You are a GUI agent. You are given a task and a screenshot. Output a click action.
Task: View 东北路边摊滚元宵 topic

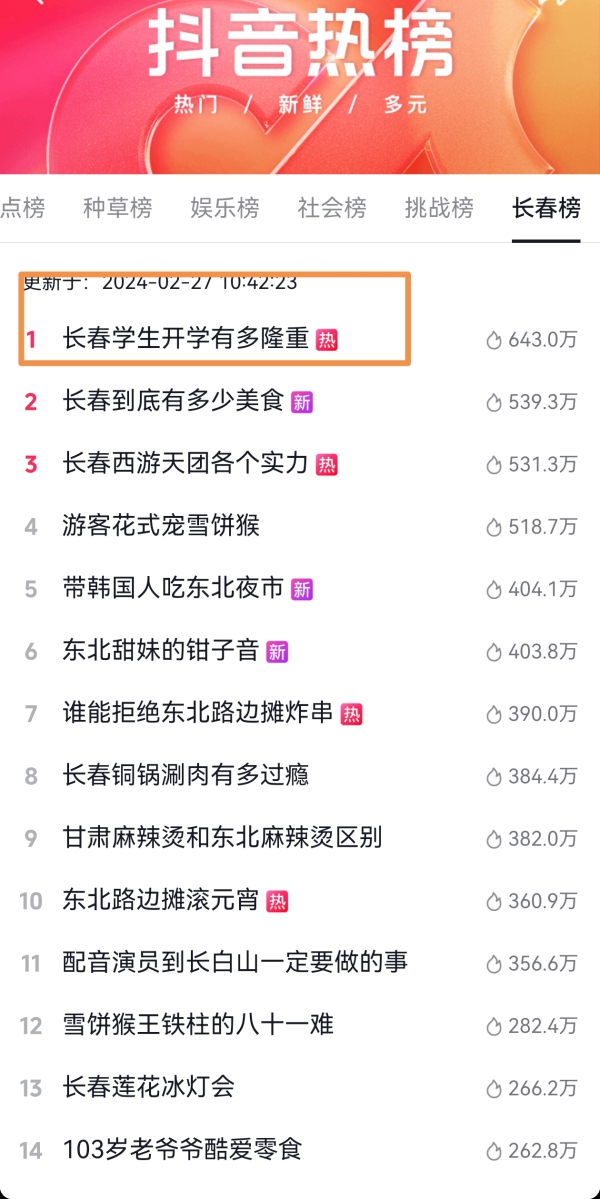pyautogui.click(x=161, y=900)
